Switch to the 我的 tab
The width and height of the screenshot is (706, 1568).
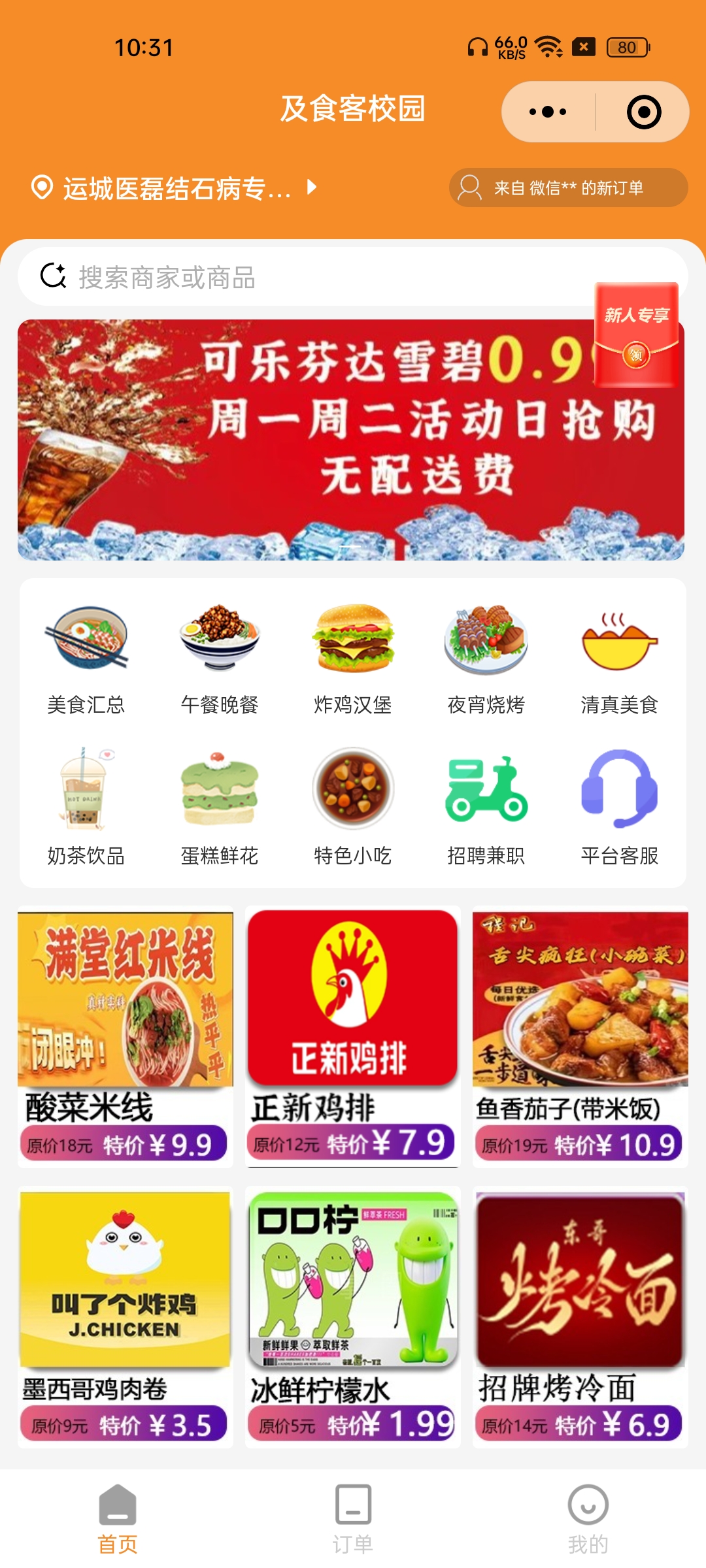click(x=588, y=1518)
